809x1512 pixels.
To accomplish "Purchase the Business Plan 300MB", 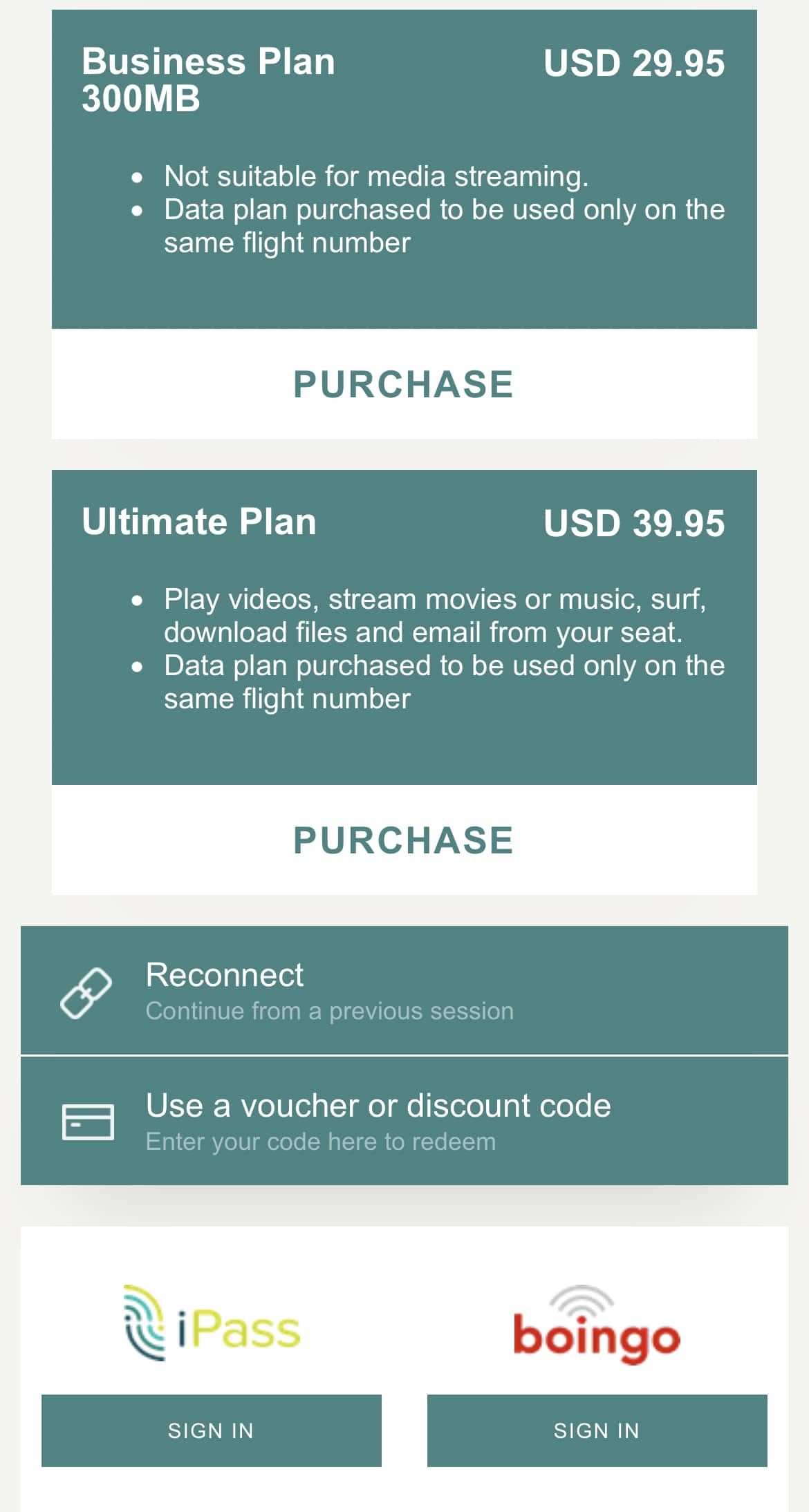I will click(404, 384).
